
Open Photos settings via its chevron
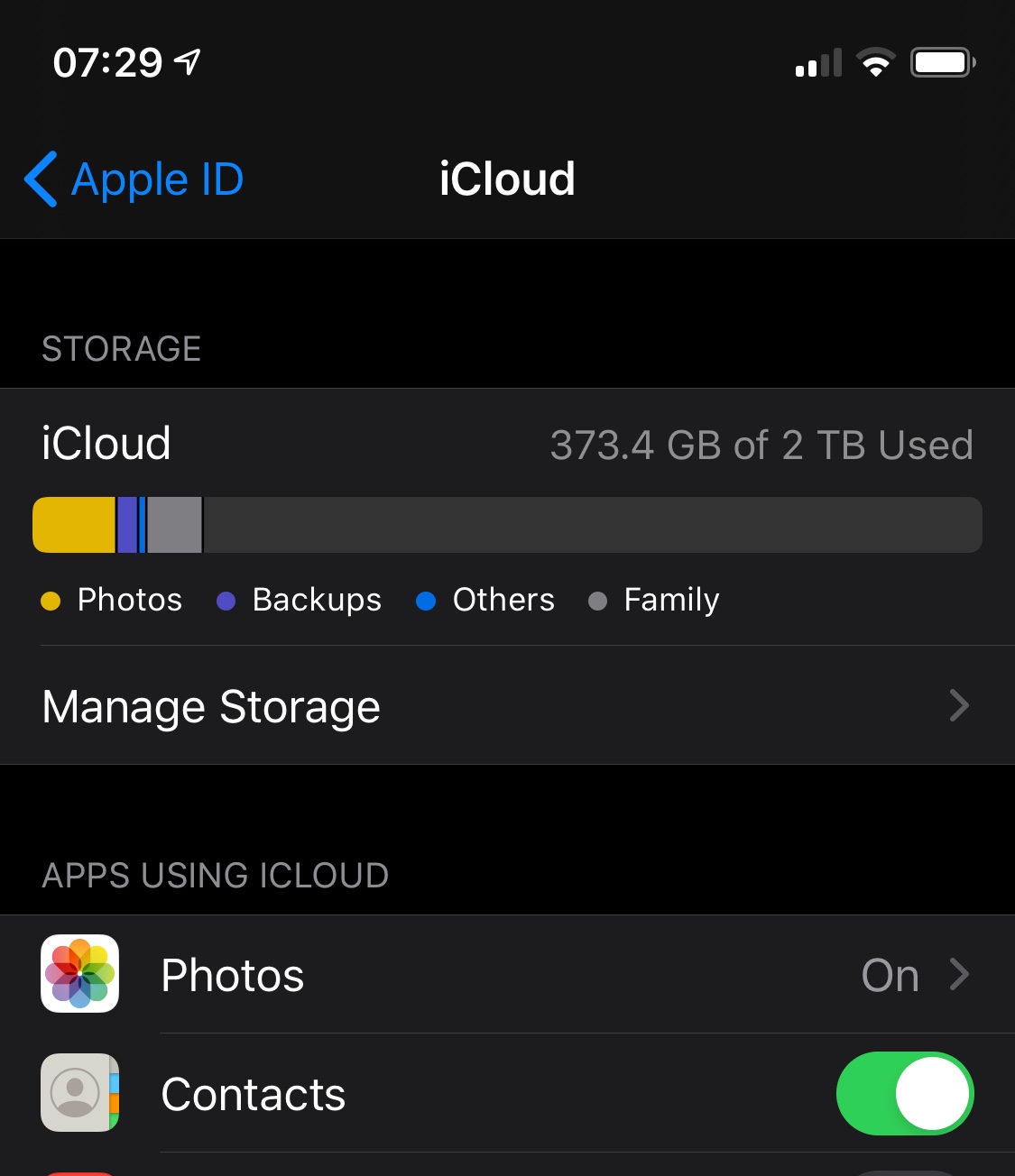(959, 974)
